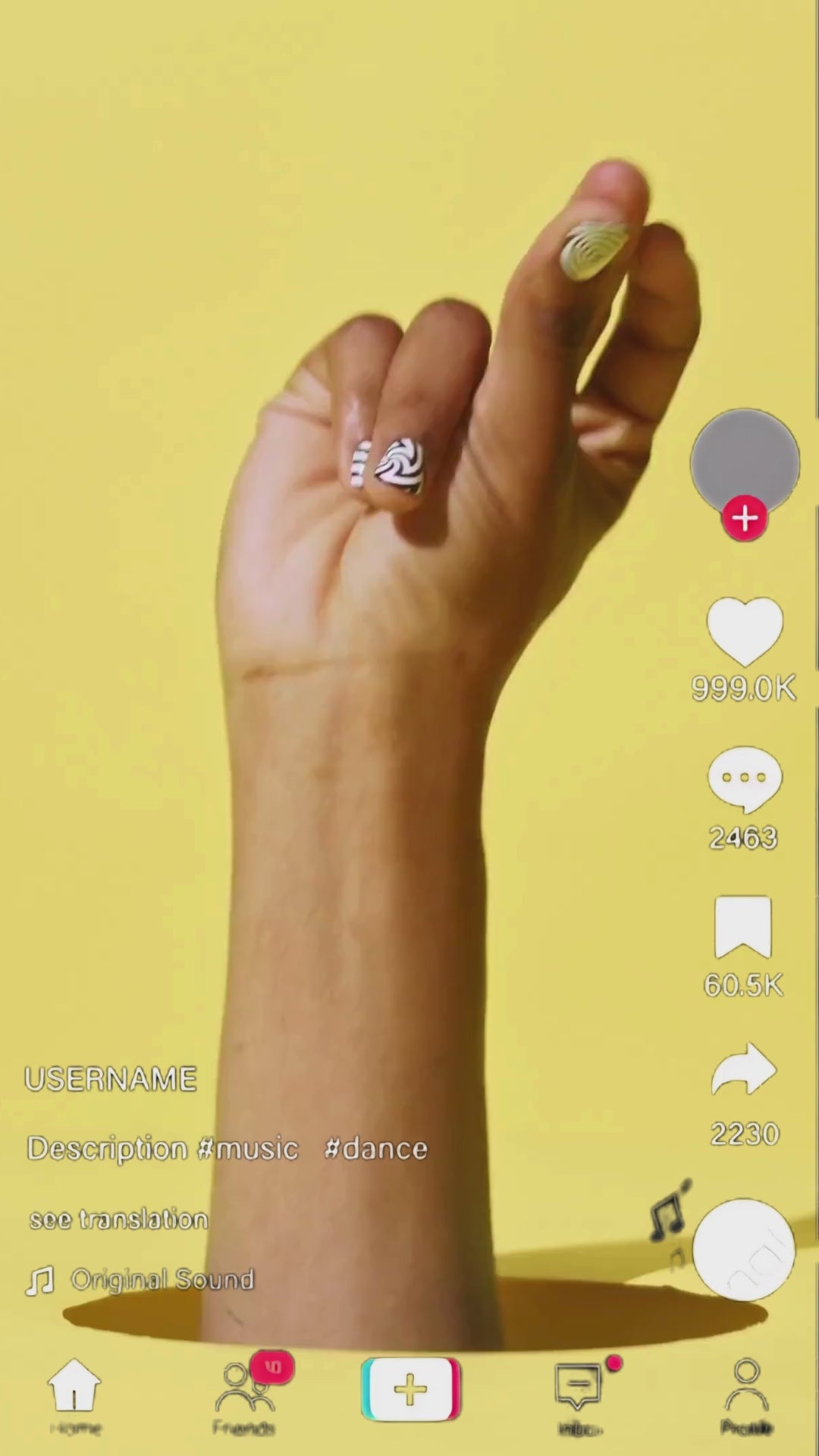Open the spinning sound disc
The height and width of the screenshot is (1456, 819).
tap(743, 1249)
